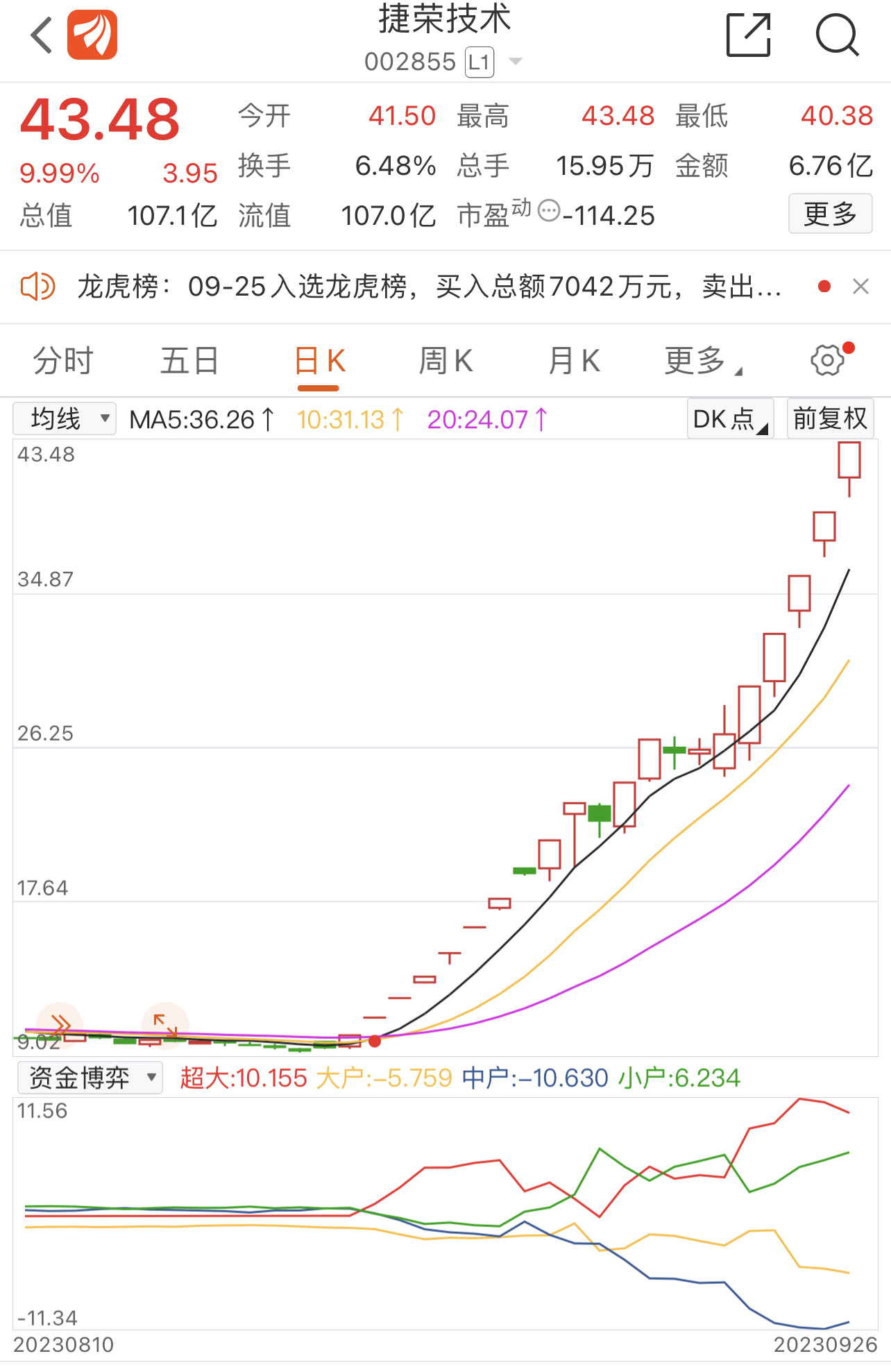Tap the expand arrows icon on chart
This screenshot has height=1372, width=891.
click(x=165, y=1024)
